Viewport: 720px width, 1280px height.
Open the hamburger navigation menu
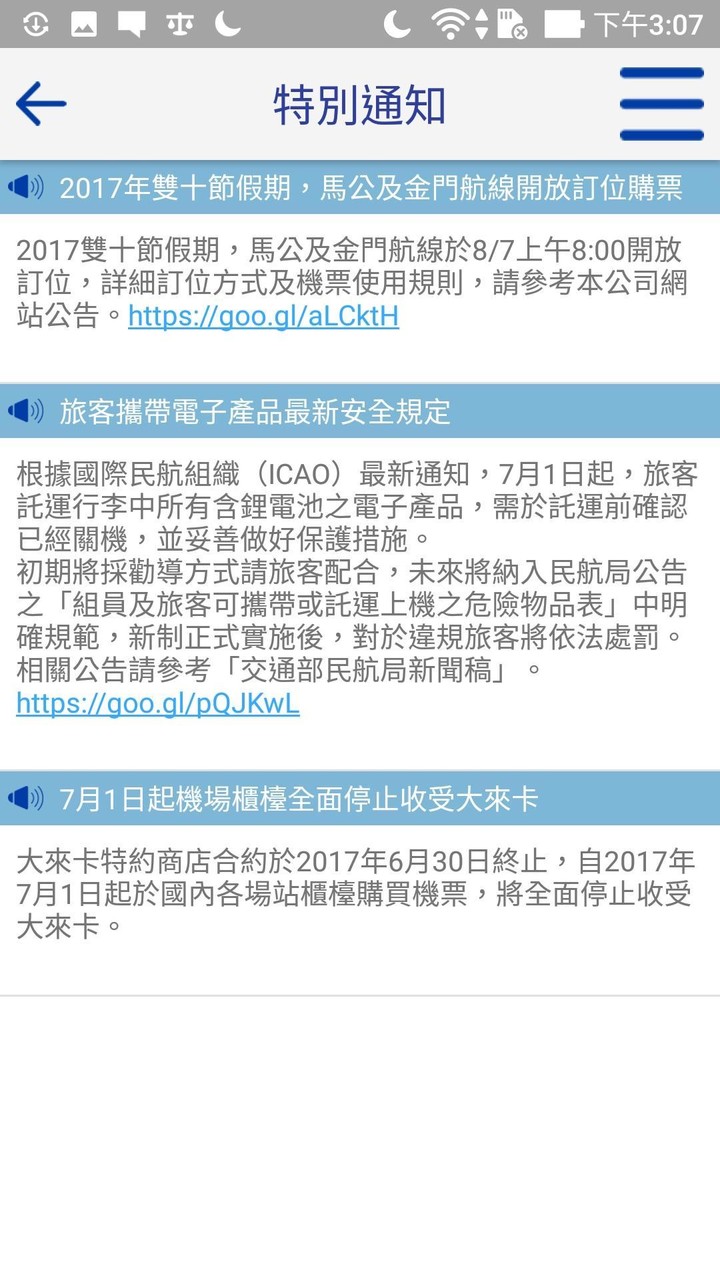click(663, 103)
